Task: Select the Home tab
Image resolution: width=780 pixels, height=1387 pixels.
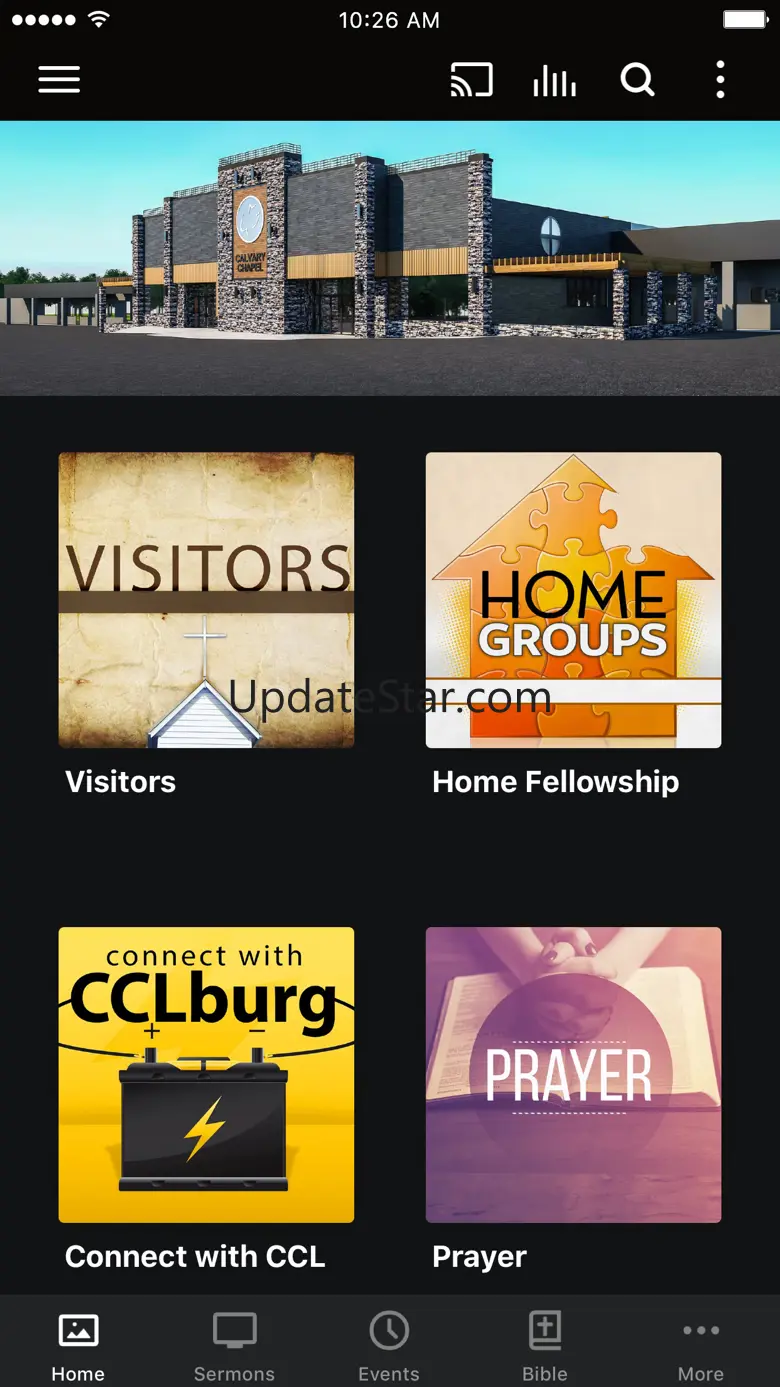Action: coord(78,1346)
